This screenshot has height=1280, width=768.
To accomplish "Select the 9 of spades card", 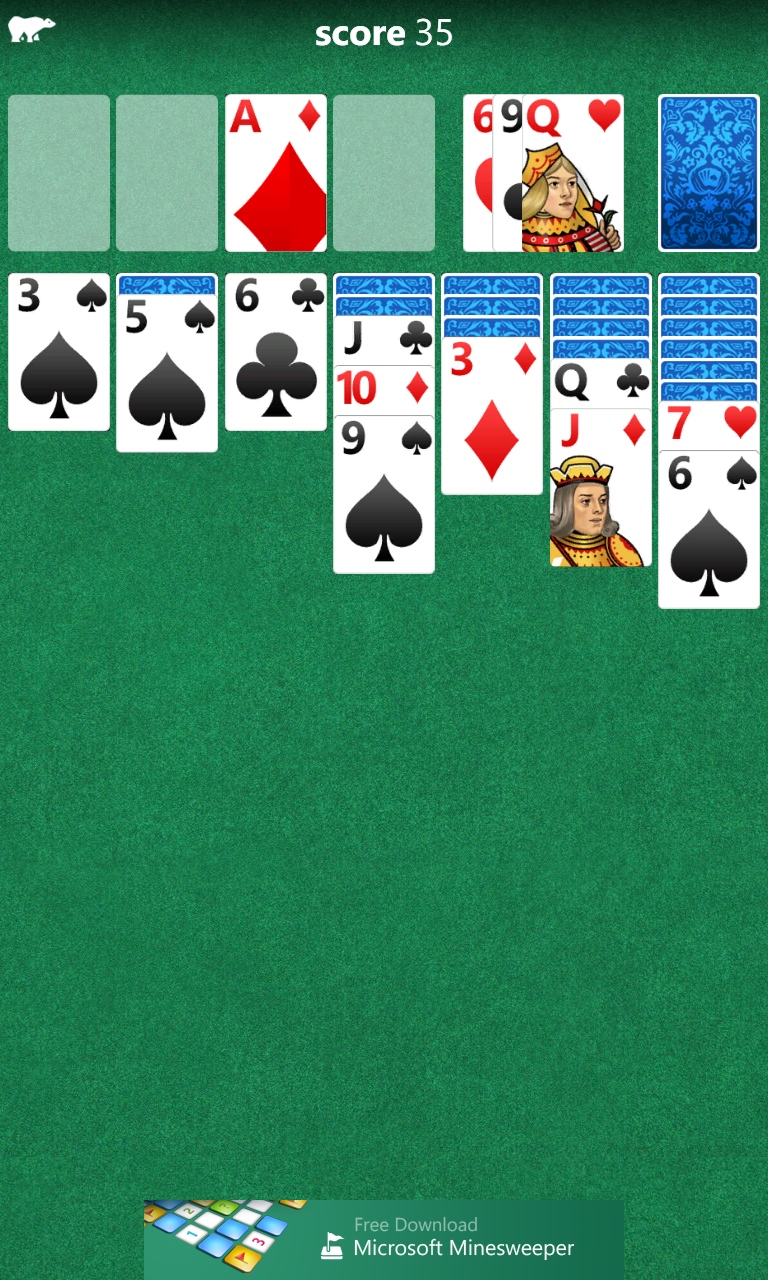I will click(384, 494).
